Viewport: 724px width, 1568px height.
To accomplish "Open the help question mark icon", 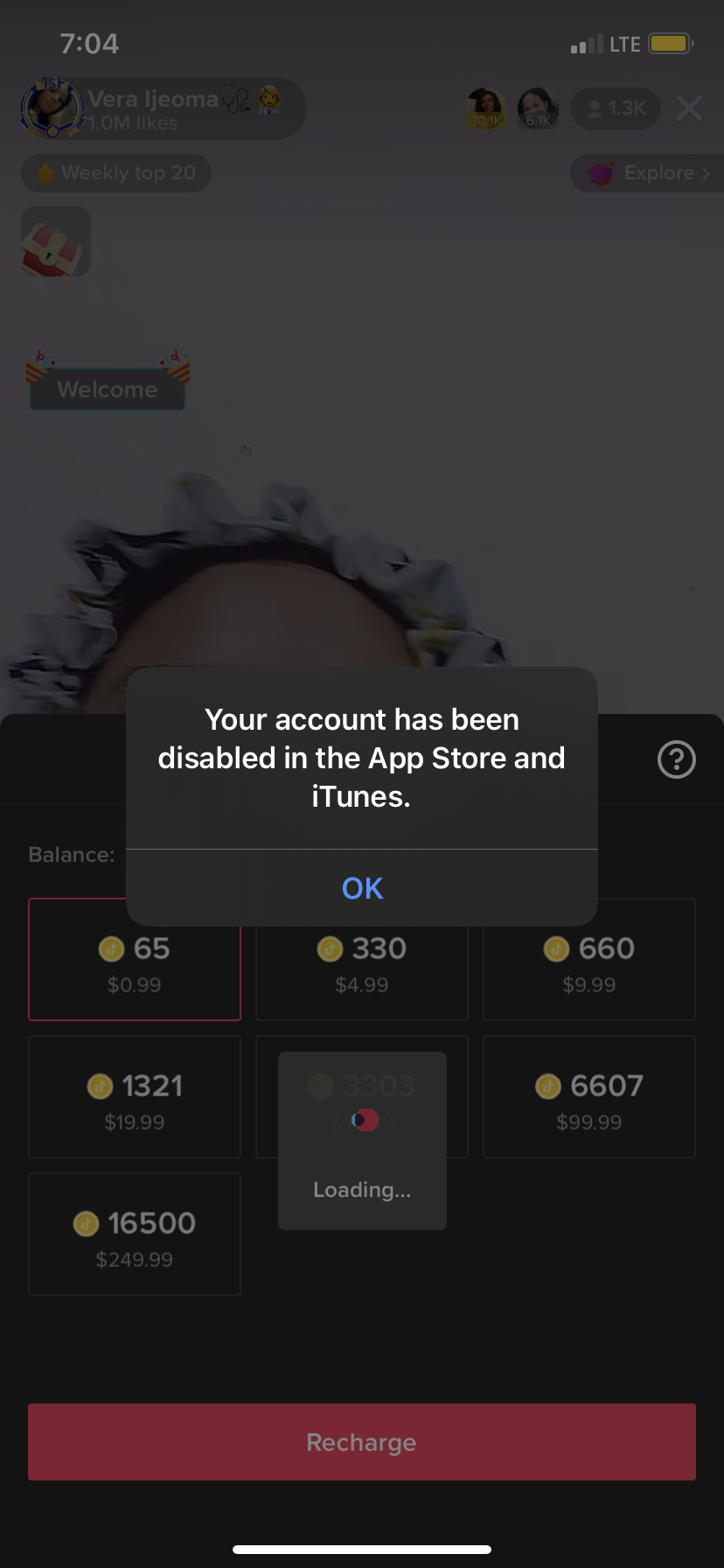I will click(x=676, y=759).
